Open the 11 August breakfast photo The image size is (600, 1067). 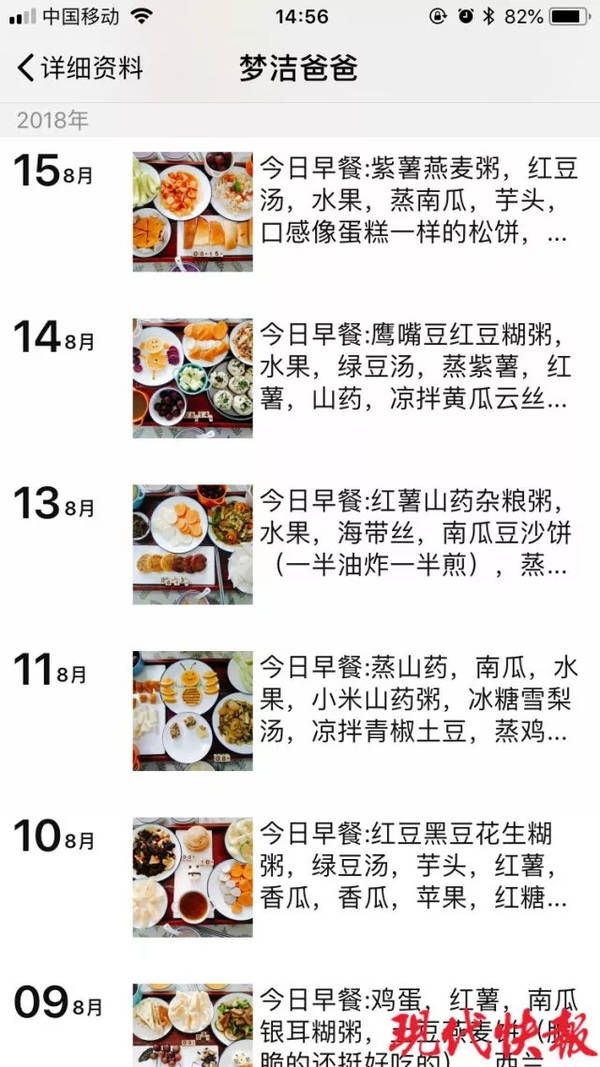click(x=193, y=710)
